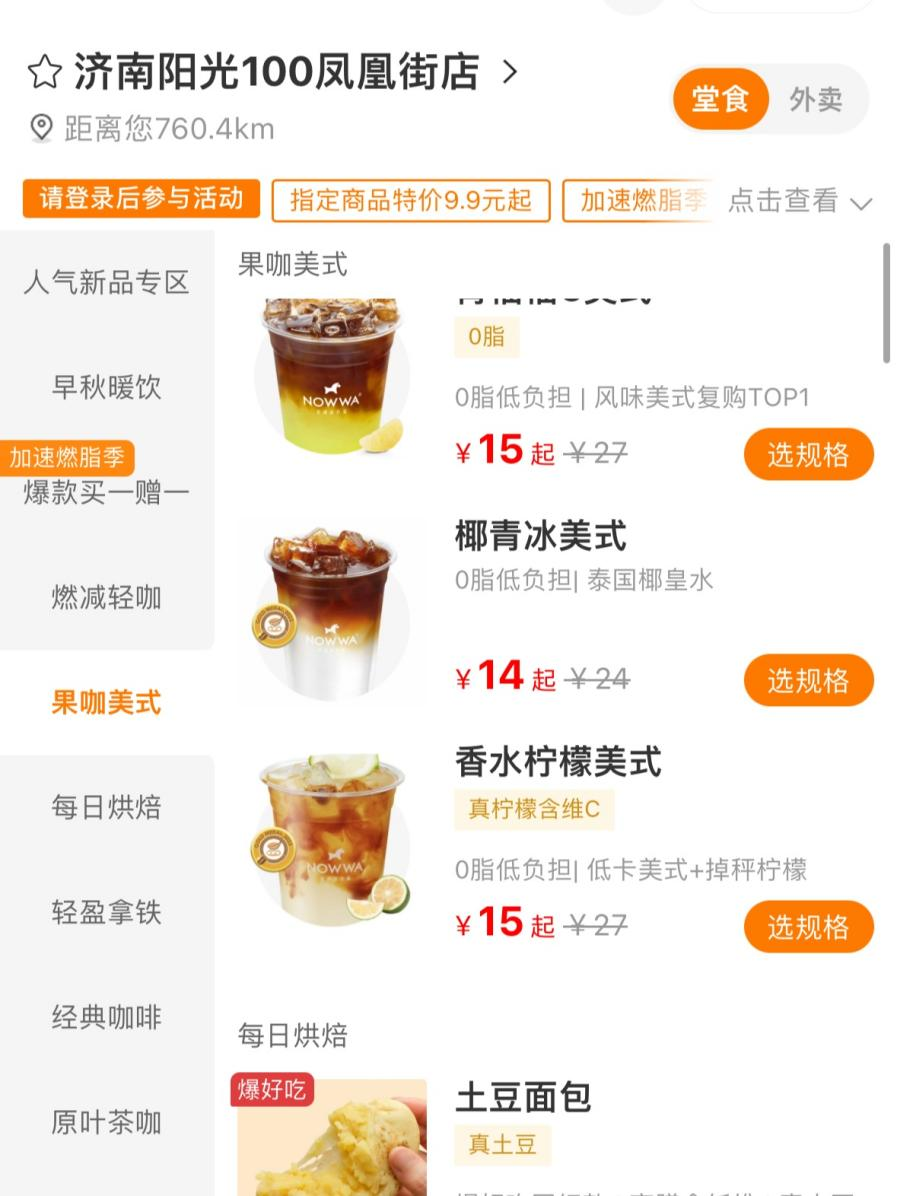Expand promotions via 点击查看
The width and height of the screenshot is (897, 1196).
pos(799,201)
